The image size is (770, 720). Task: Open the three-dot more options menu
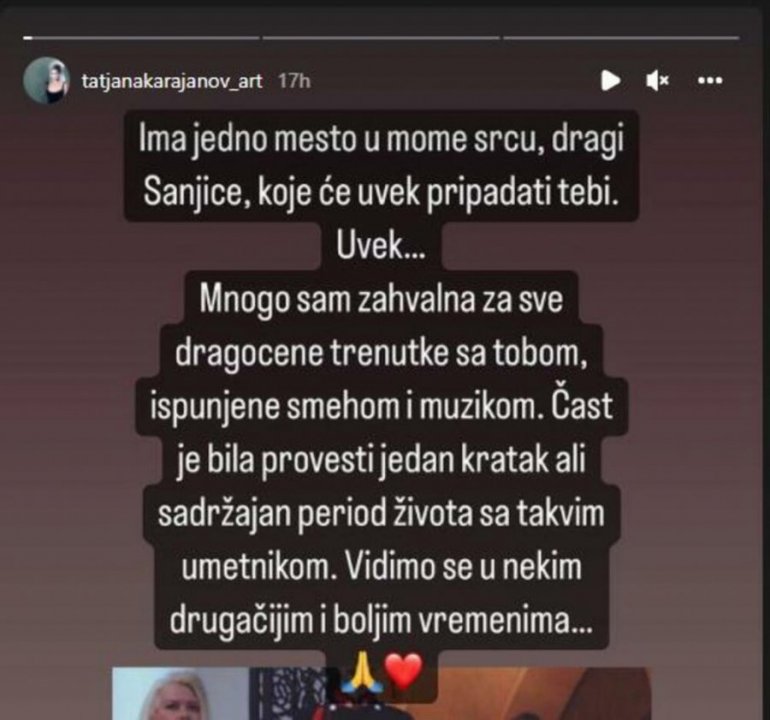[x=709, y=81]
